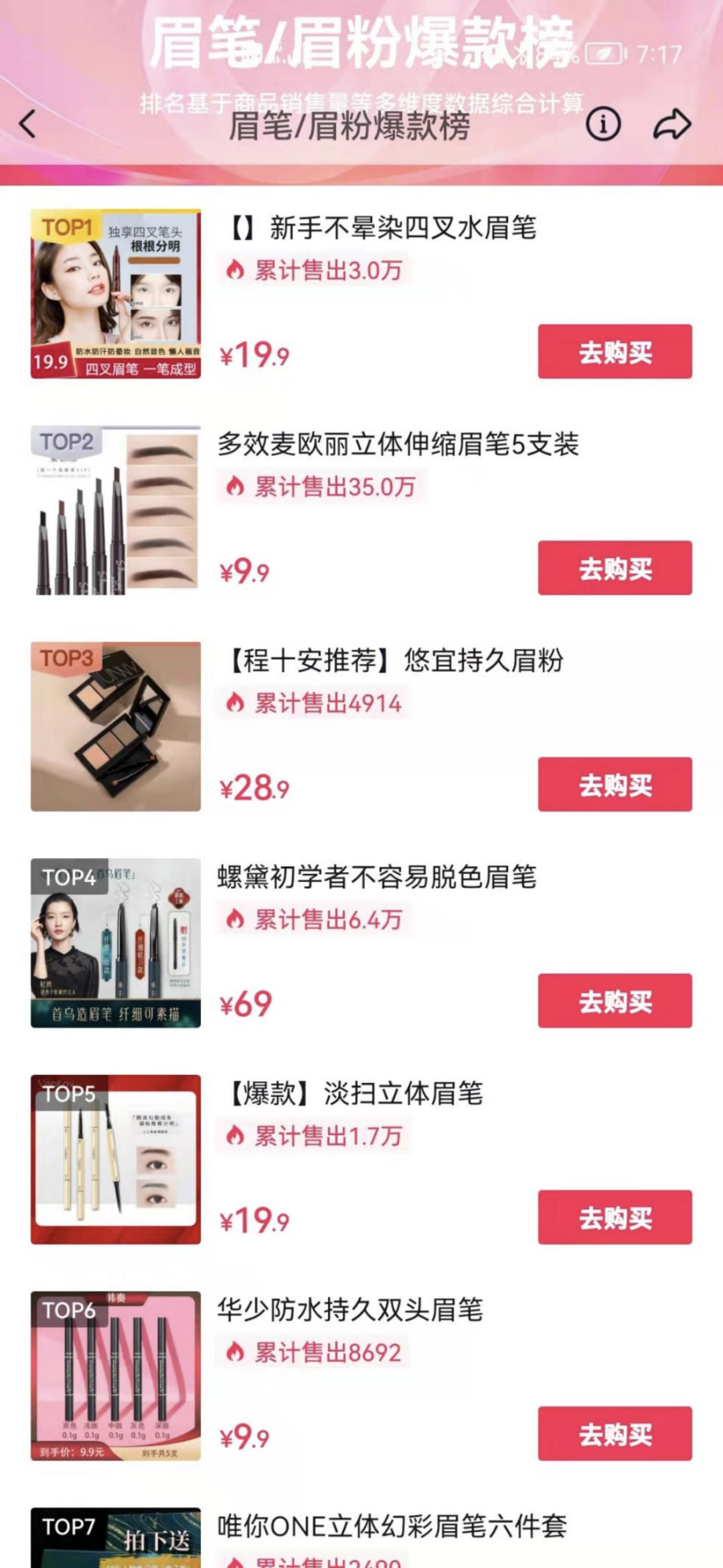Purchase 螺黛初学者不容易脱色眉笔 with 去购买
This screenshot has width=723, height=1568.
coord(615,1001)
